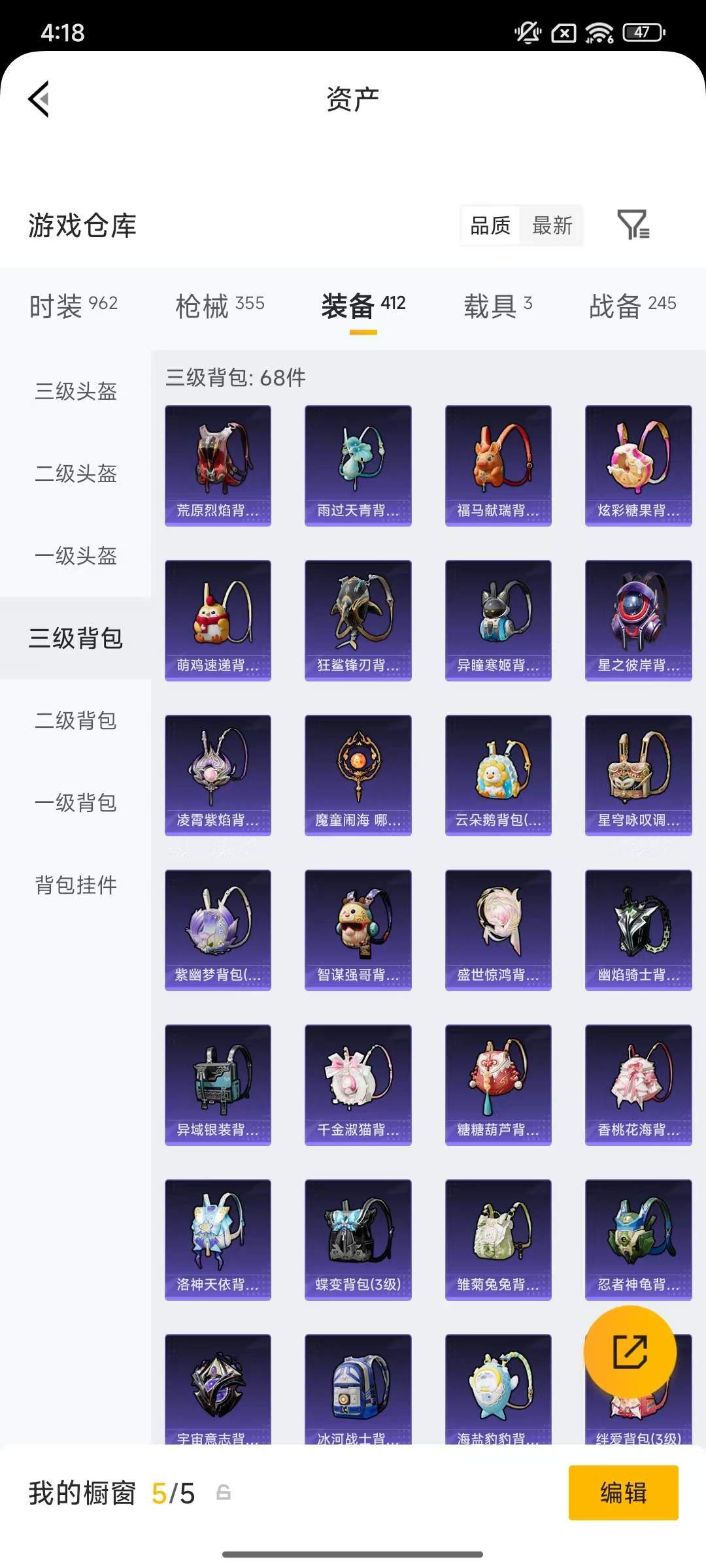706x1568 pixels.
Task: Select the 魔童闹海 哪吒 backpack icon
Action: click(358, 775)
